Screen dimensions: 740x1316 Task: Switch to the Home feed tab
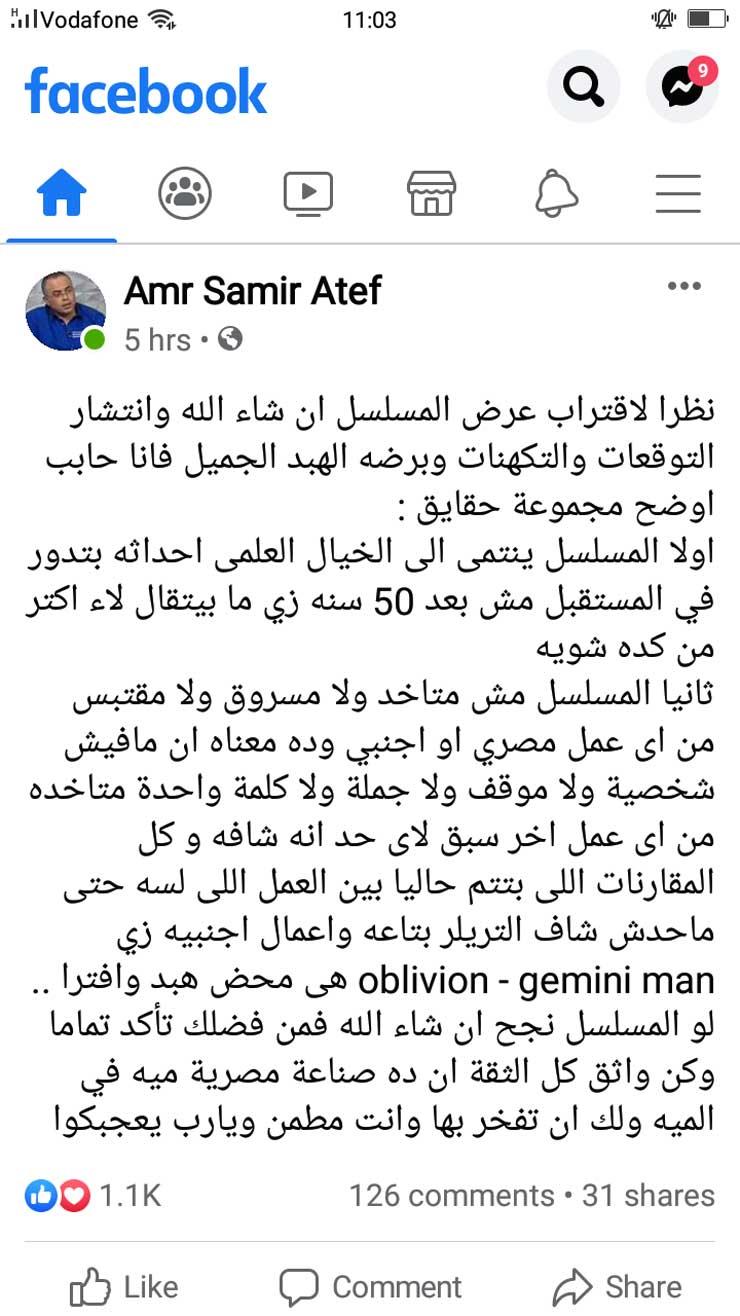pyautogui.click(x=61, y=193)
